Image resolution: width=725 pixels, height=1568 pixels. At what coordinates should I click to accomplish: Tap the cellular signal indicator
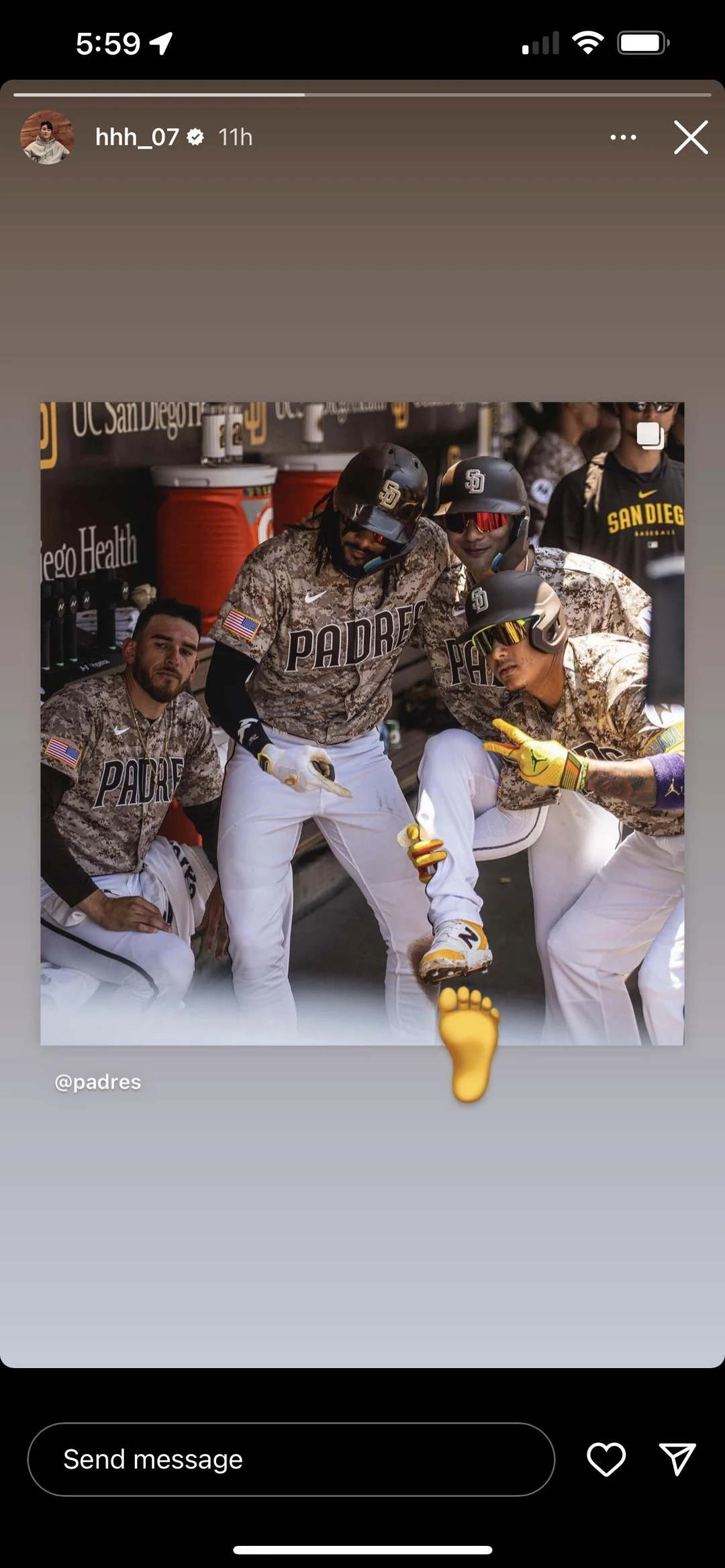click(541, 43)
